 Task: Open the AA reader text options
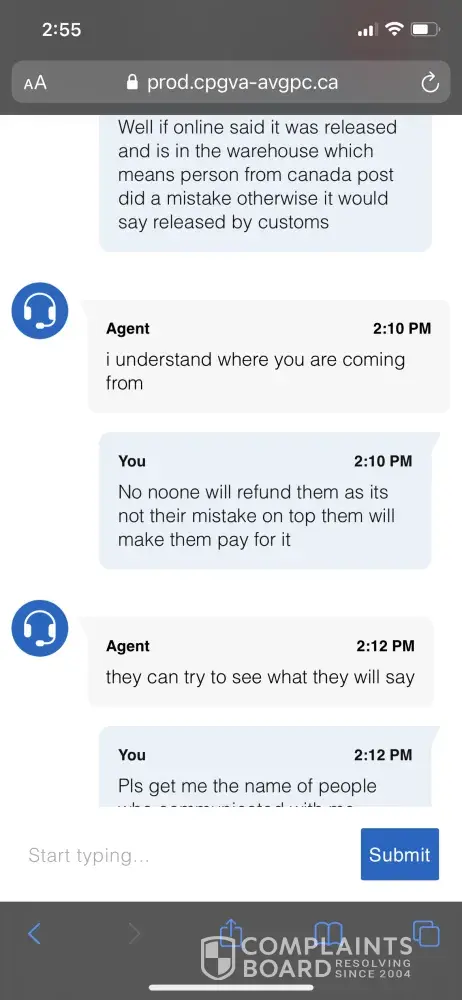pyautogui.click(x=35, y=83)
